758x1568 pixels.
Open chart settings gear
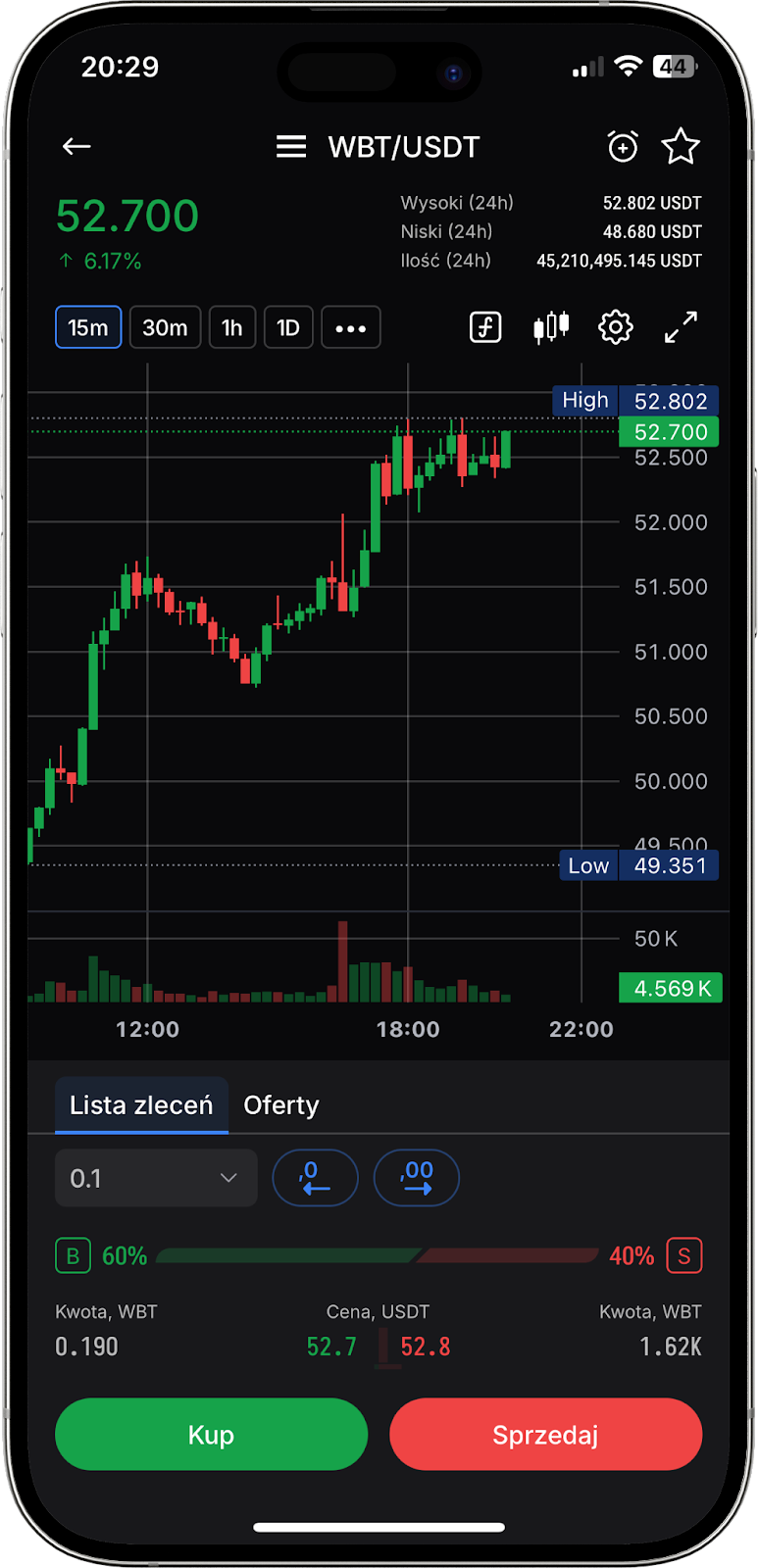(616, 327)
